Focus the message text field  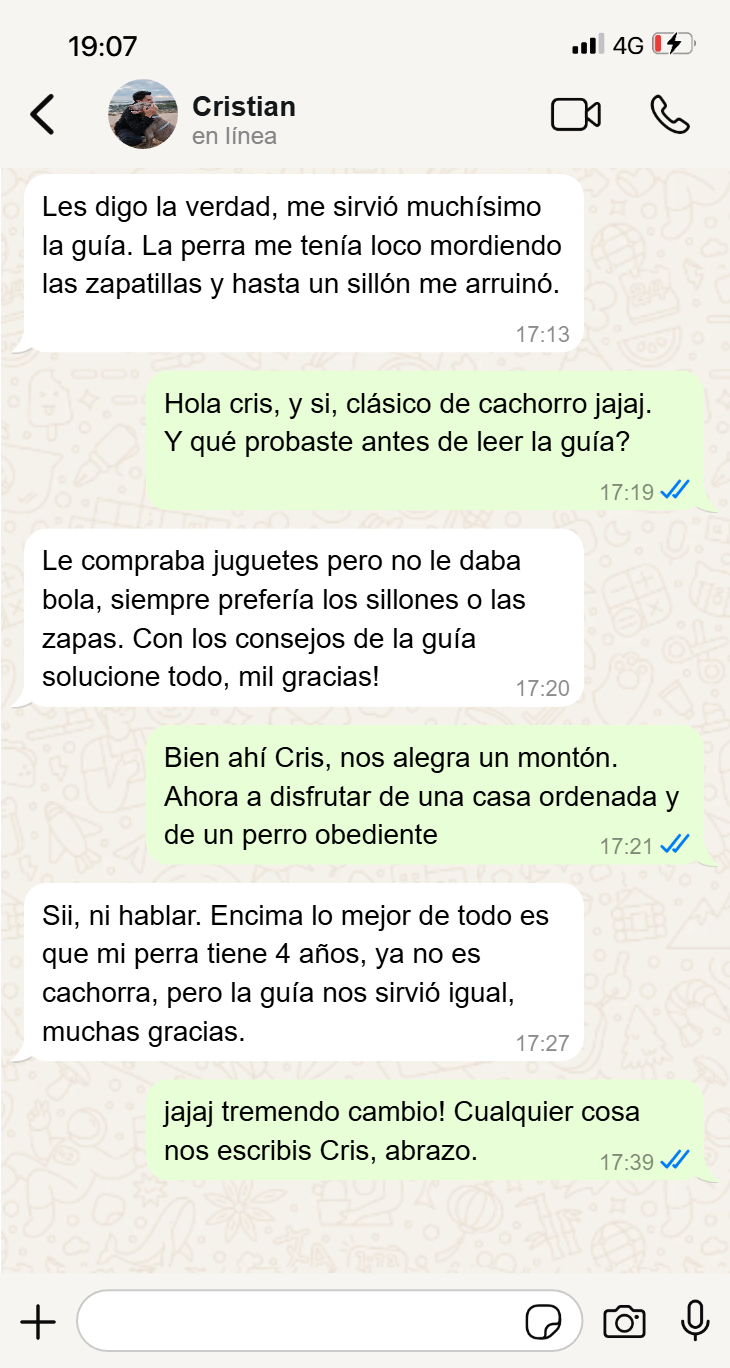[x=300, y=1322]
